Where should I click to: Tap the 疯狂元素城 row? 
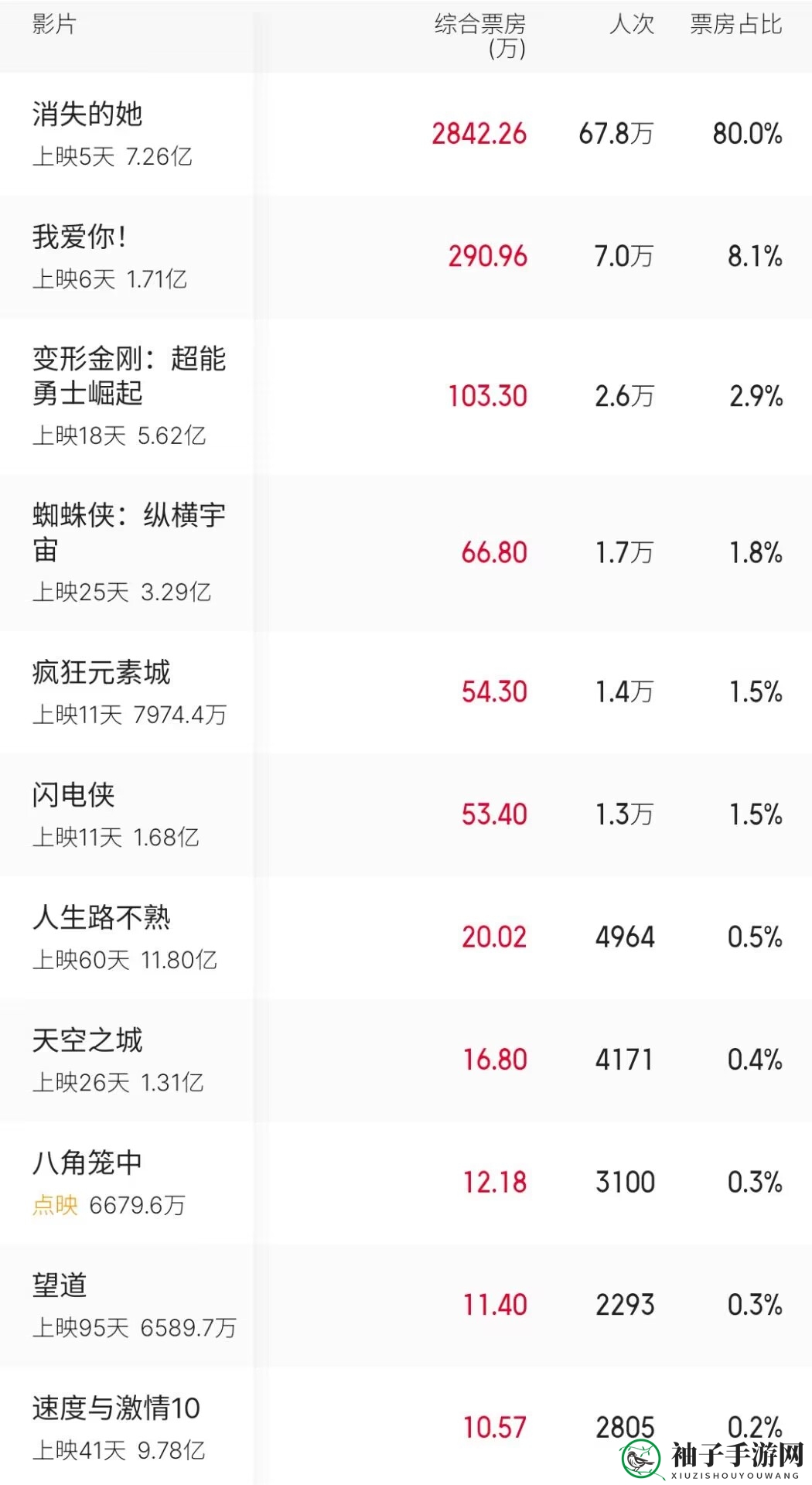point(406,692)
